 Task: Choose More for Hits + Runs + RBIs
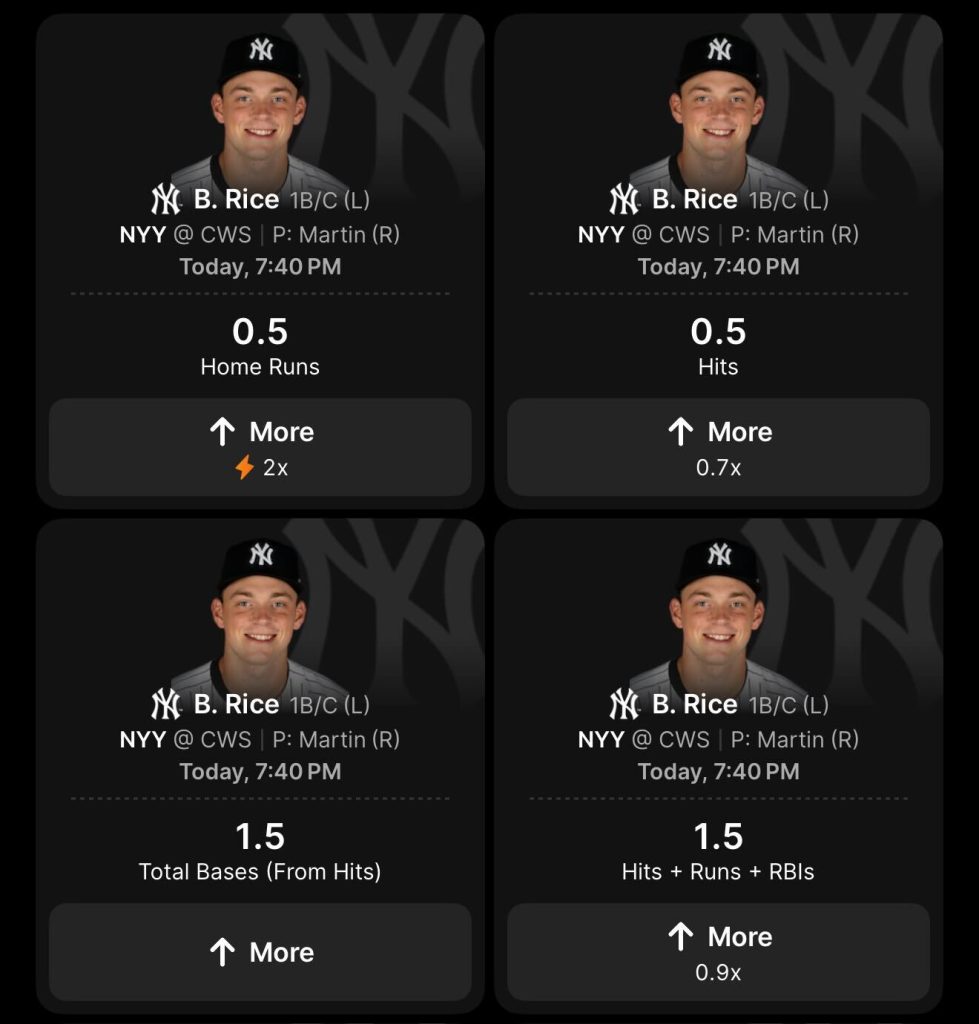click(718, 952)
